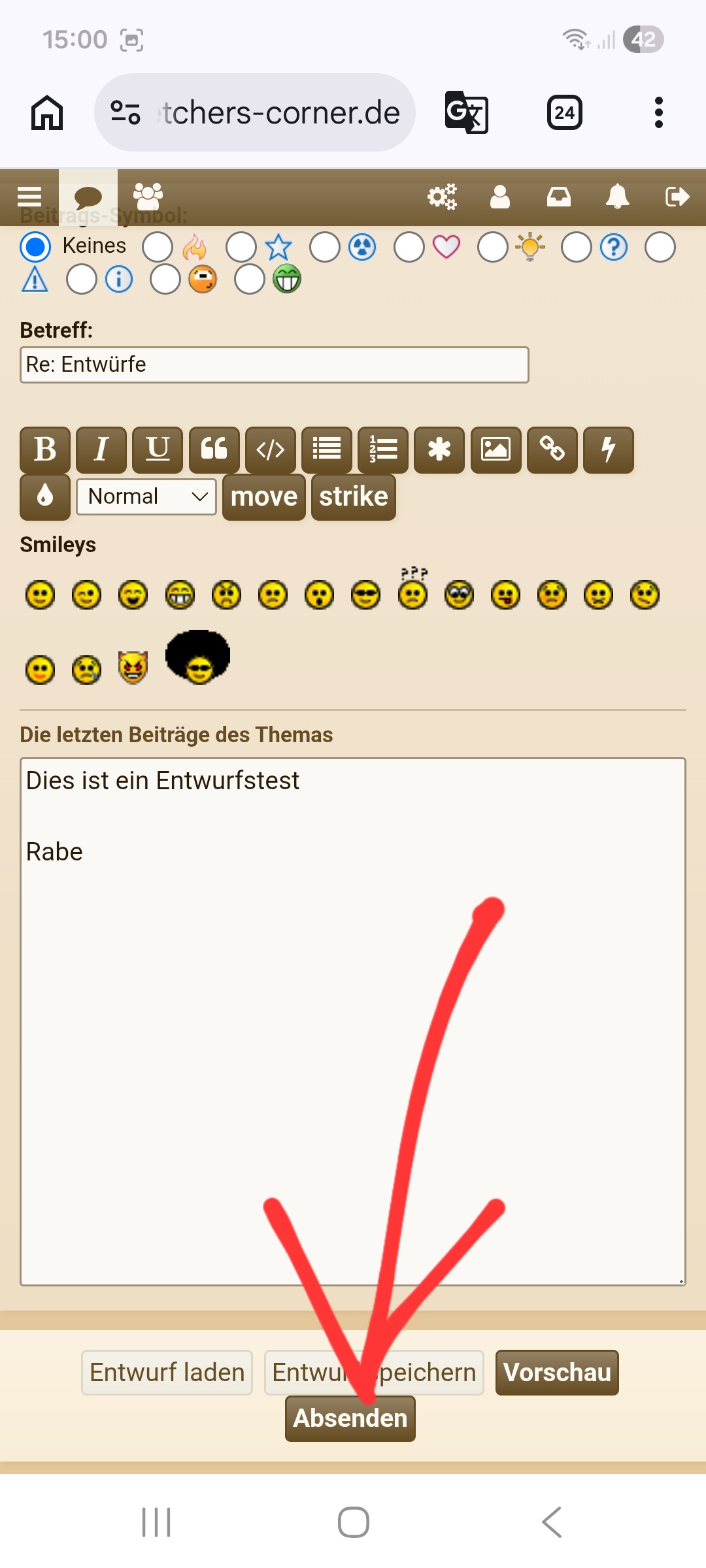
Task: Submit the post with Absenden
Action: [x=350, y=1419]
